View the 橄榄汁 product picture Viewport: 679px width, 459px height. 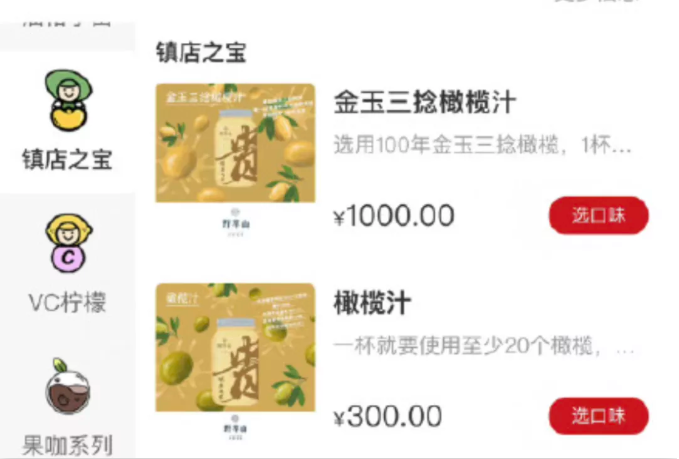pos(235,362)
